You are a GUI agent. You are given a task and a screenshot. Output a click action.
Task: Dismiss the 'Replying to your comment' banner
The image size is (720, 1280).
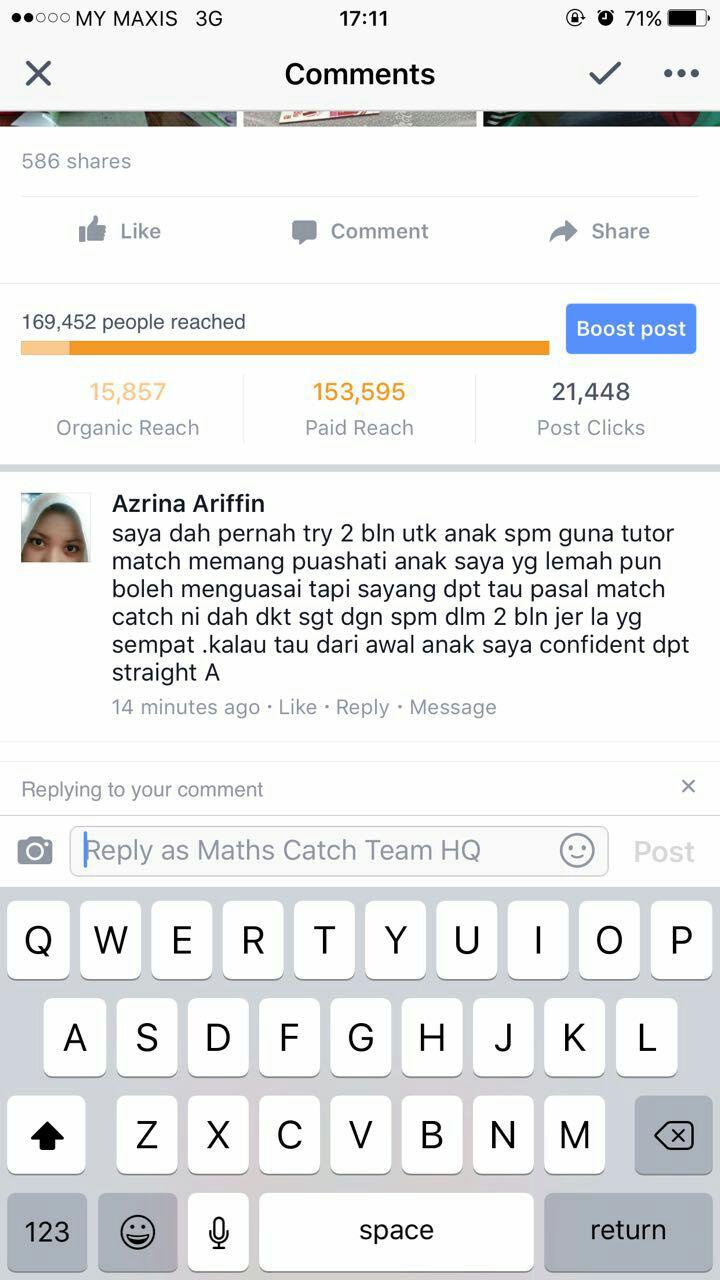click(688, 787)
